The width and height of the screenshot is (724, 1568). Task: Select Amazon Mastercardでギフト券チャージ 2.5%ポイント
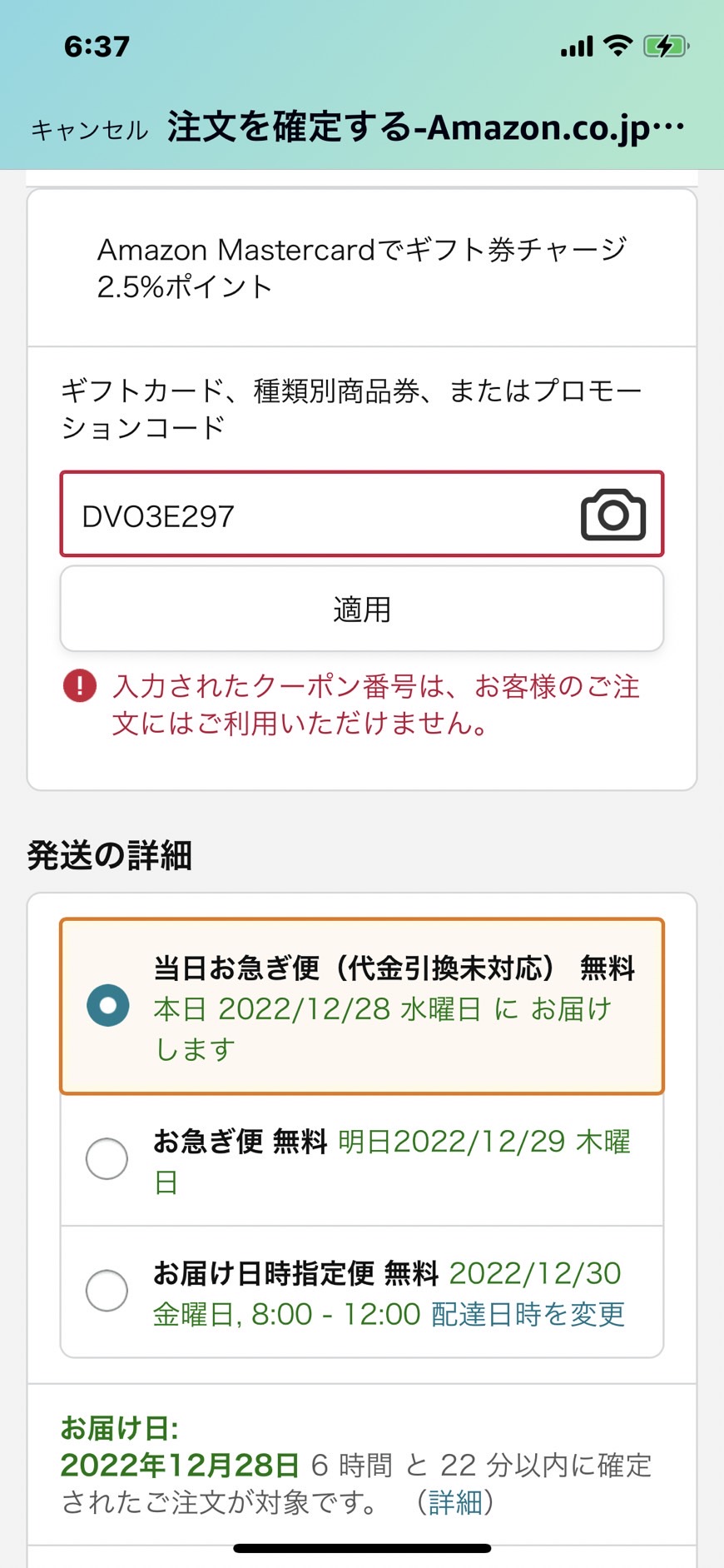[x=362, y=267]
